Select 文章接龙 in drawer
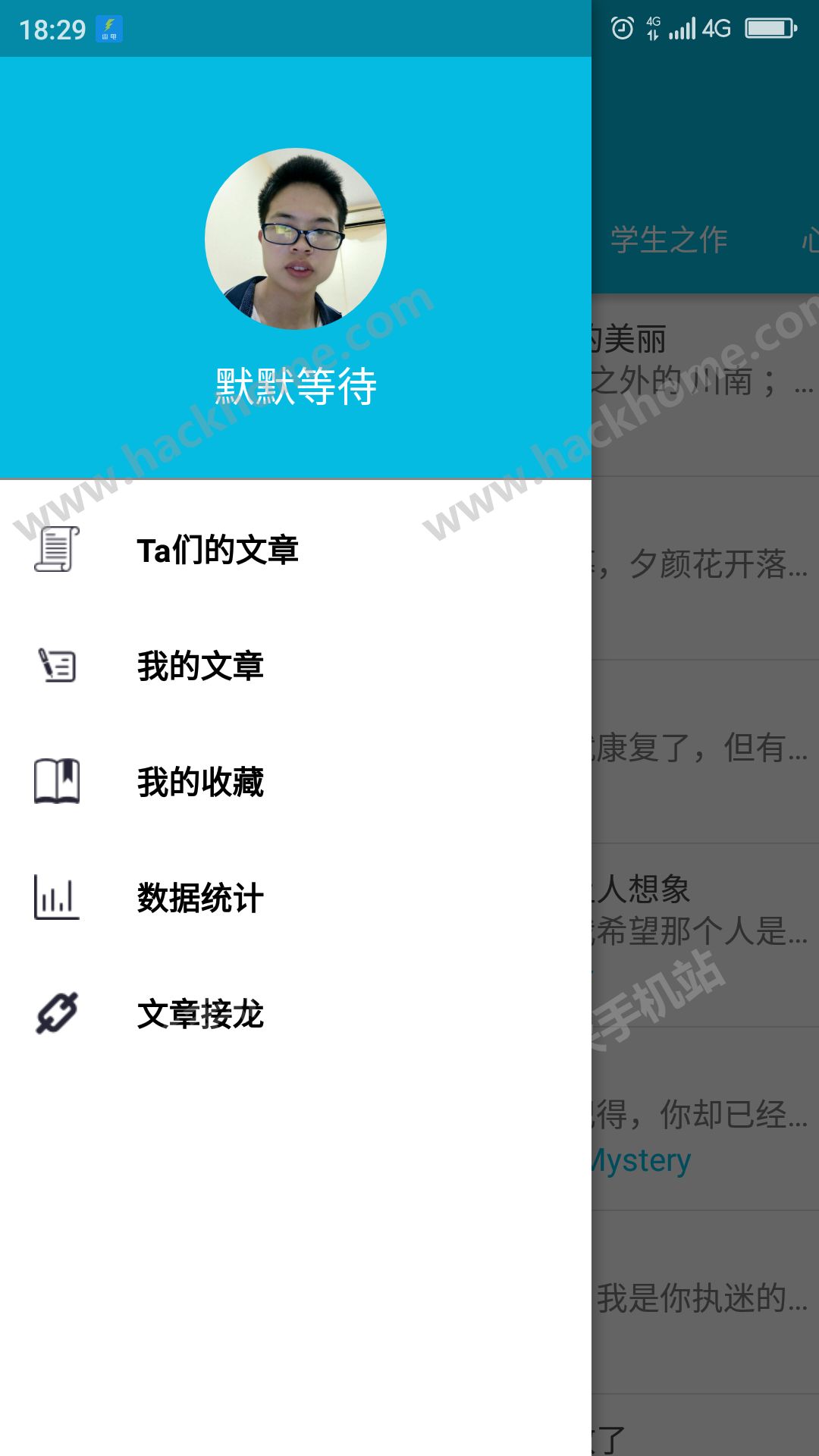 click(x=200, y=1014)
